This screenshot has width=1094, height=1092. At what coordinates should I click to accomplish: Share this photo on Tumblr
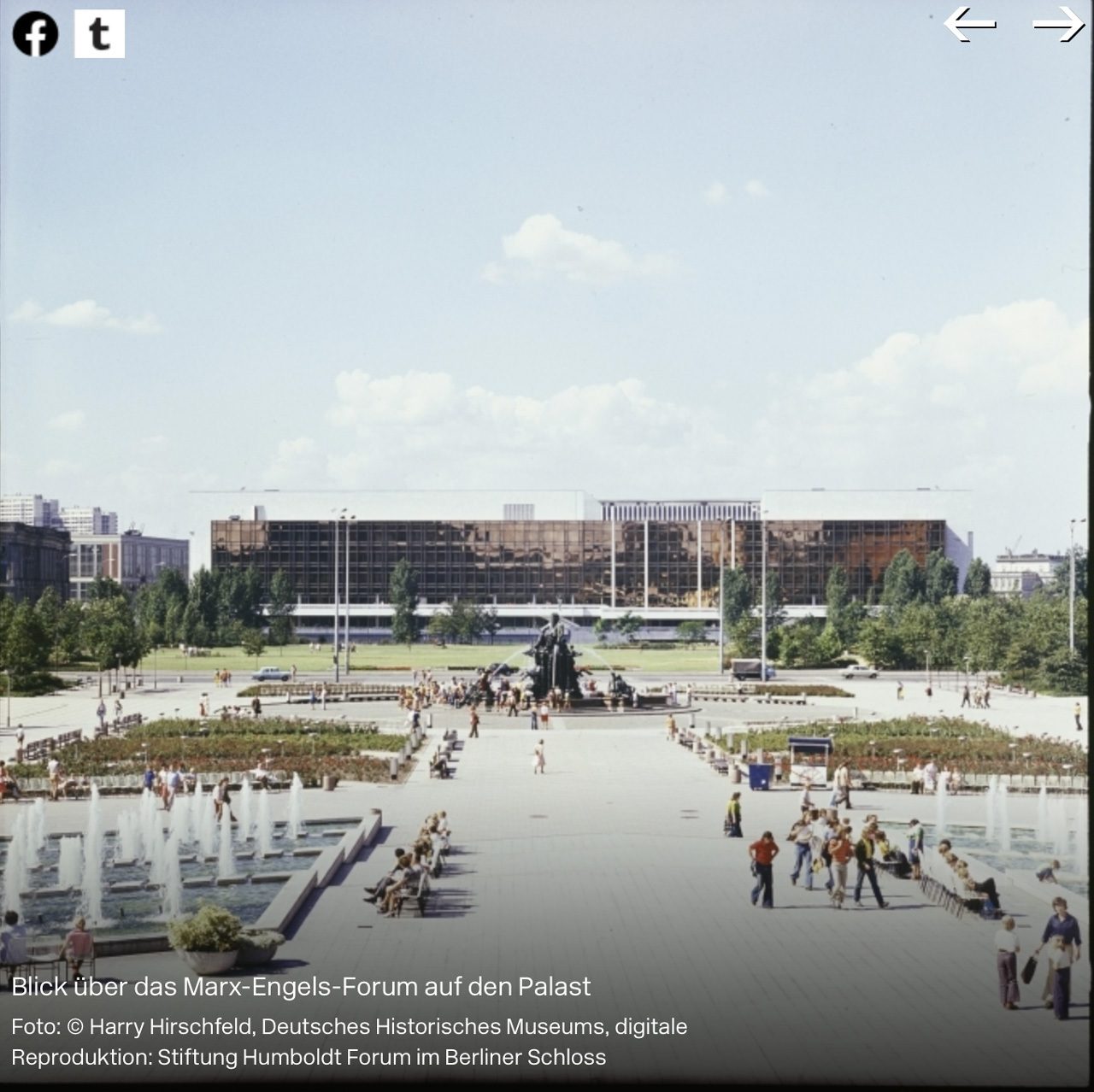point(99,34)
